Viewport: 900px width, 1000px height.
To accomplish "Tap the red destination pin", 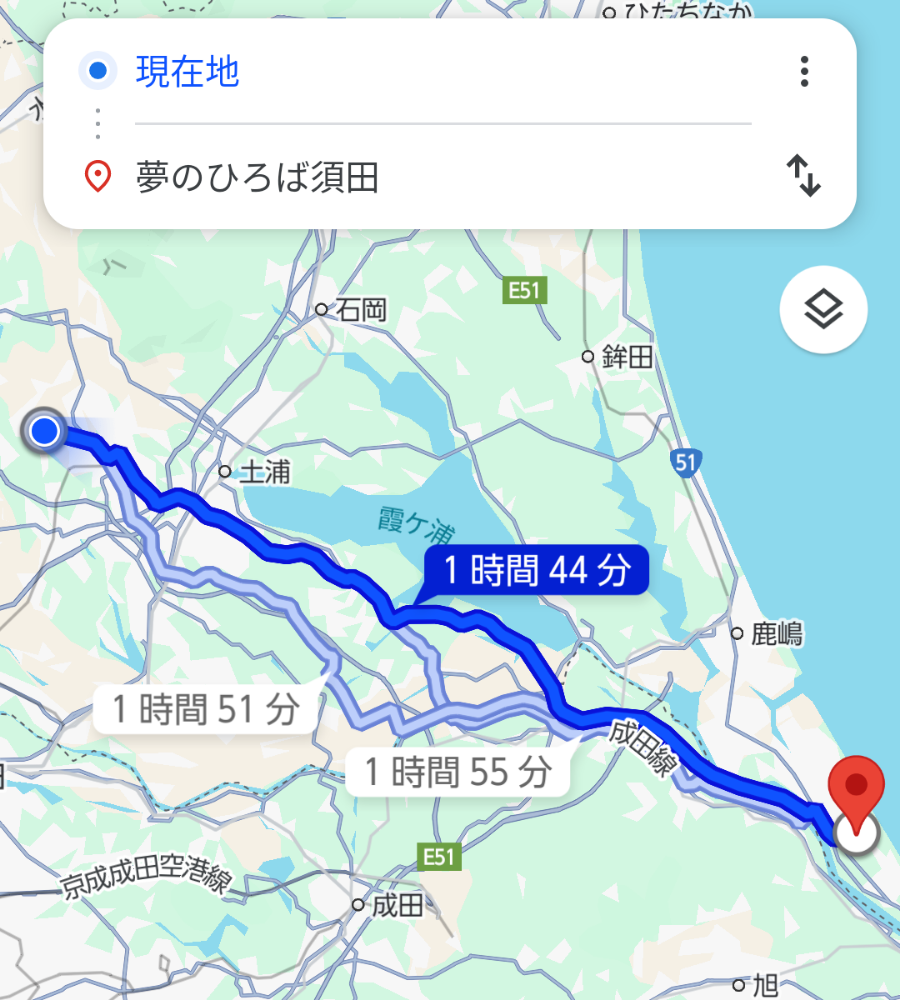I will click(858, 784).
